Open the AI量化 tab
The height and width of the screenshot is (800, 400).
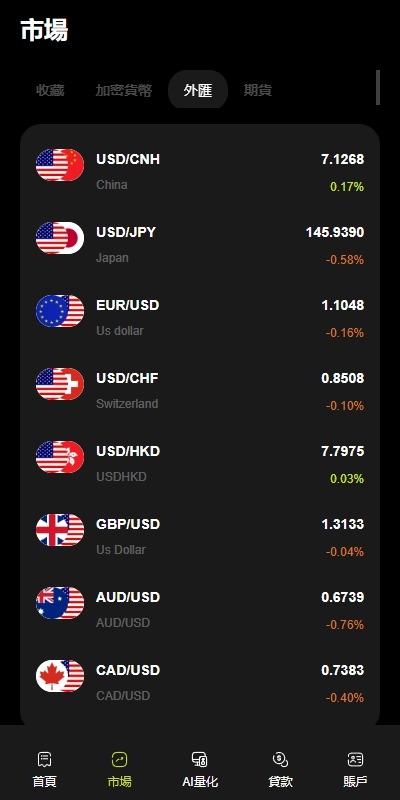tap(200, 769)
